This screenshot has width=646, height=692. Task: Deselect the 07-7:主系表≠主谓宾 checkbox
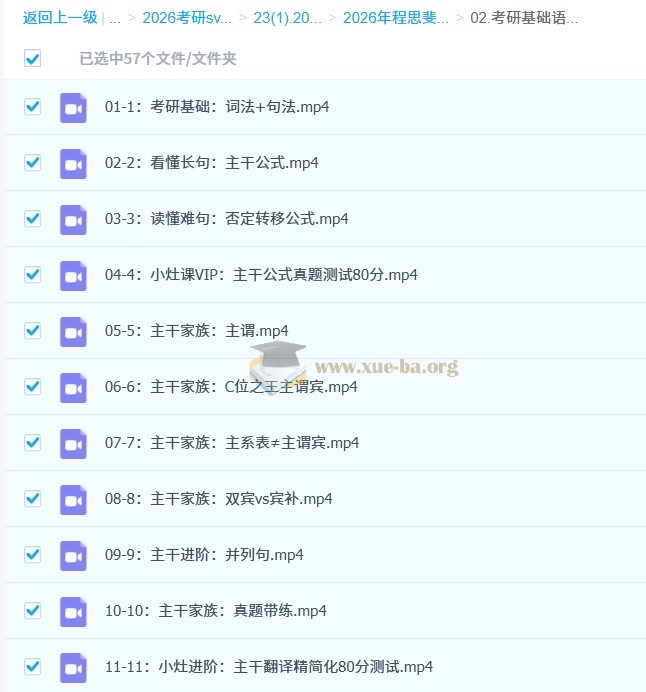pos(32,442)
